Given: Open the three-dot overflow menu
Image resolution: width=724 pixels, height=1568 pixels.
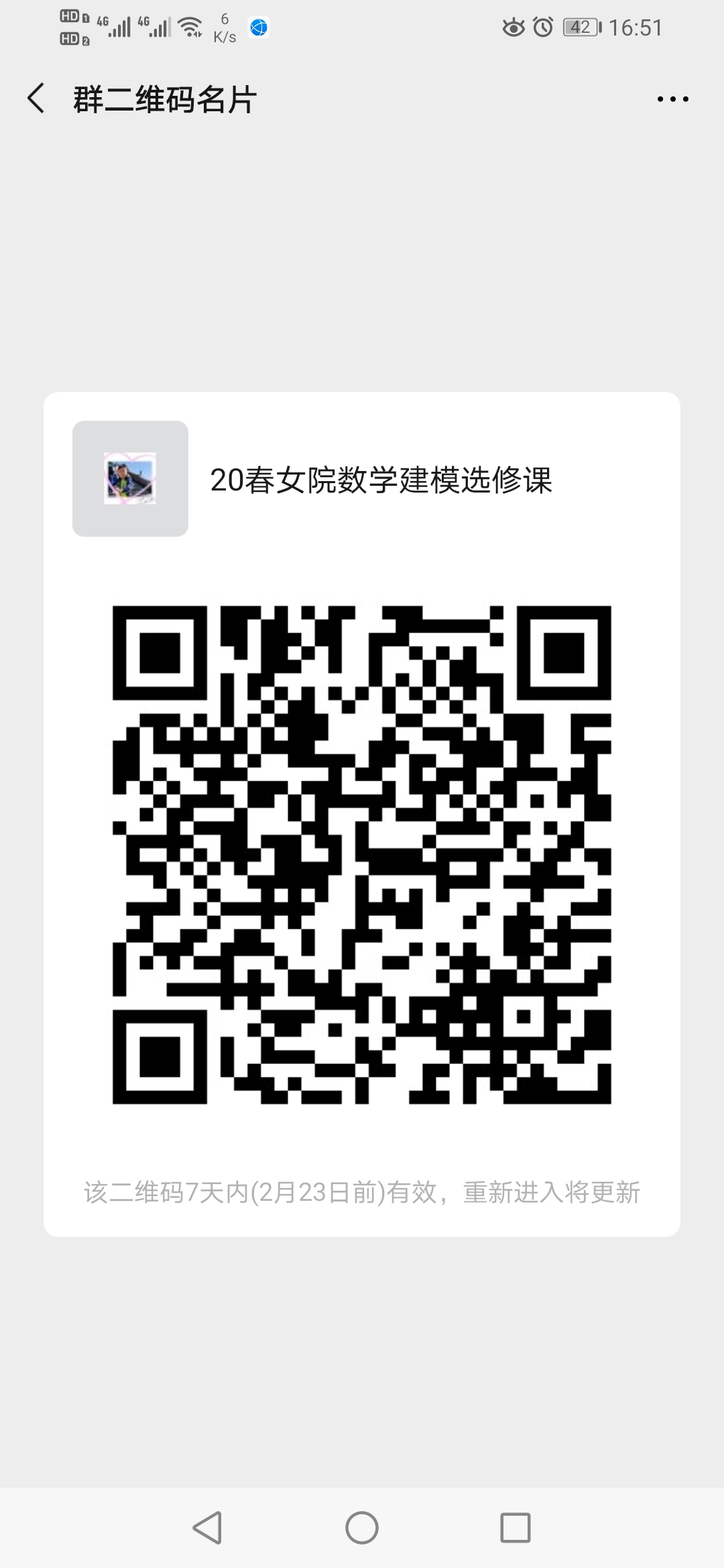Looking at the screenshot, I should pos(672,99).
